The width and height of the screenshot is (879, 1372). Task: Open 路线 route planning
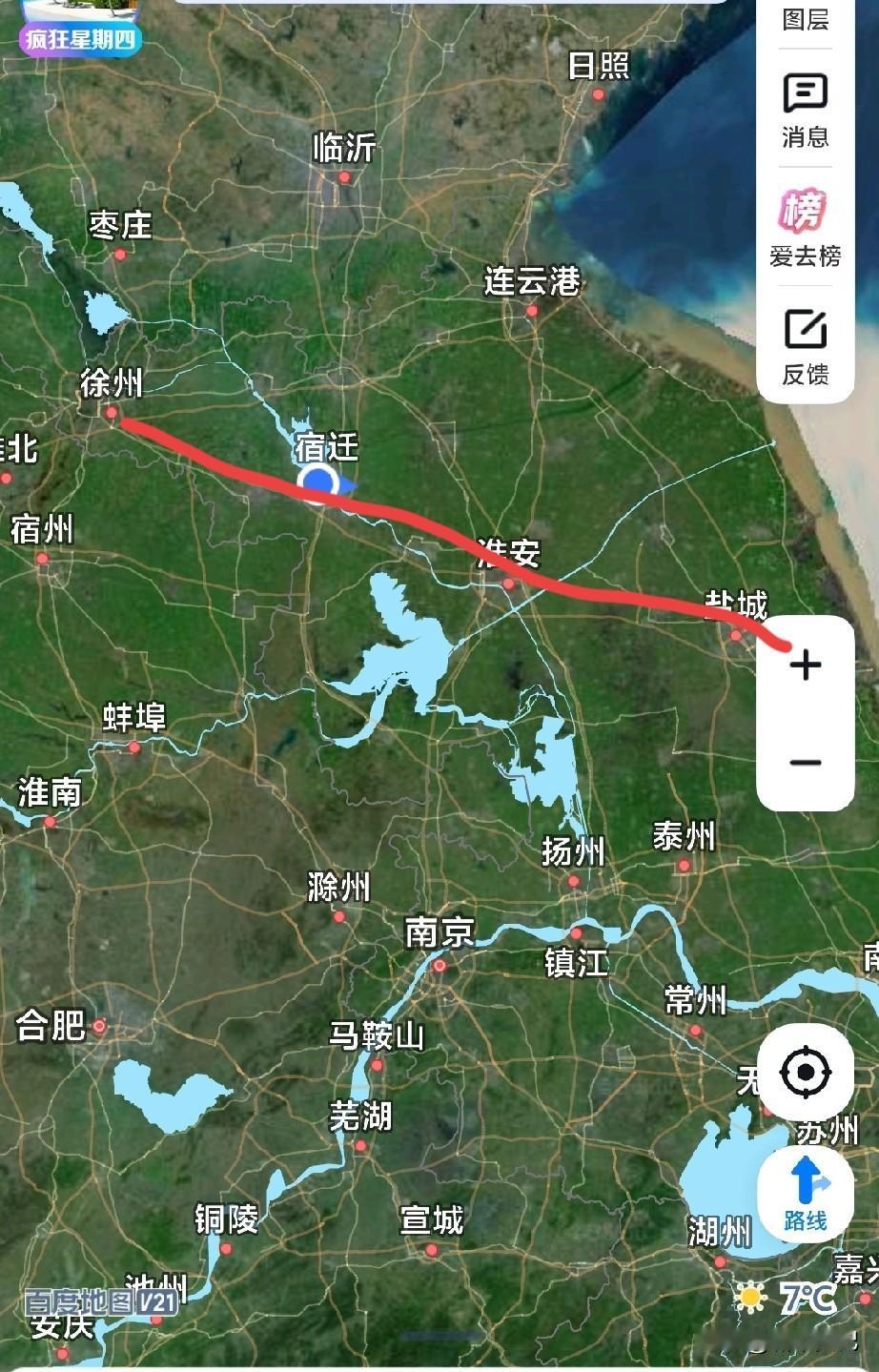(806, 1193)
